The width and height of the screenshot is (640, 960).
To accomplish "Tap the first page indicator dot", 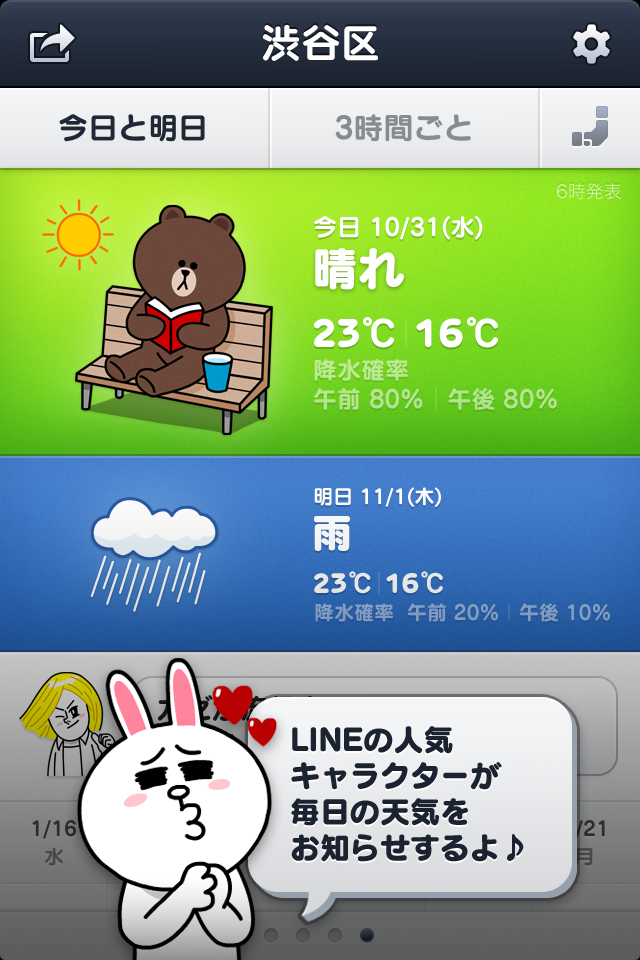I will [270, 935].
